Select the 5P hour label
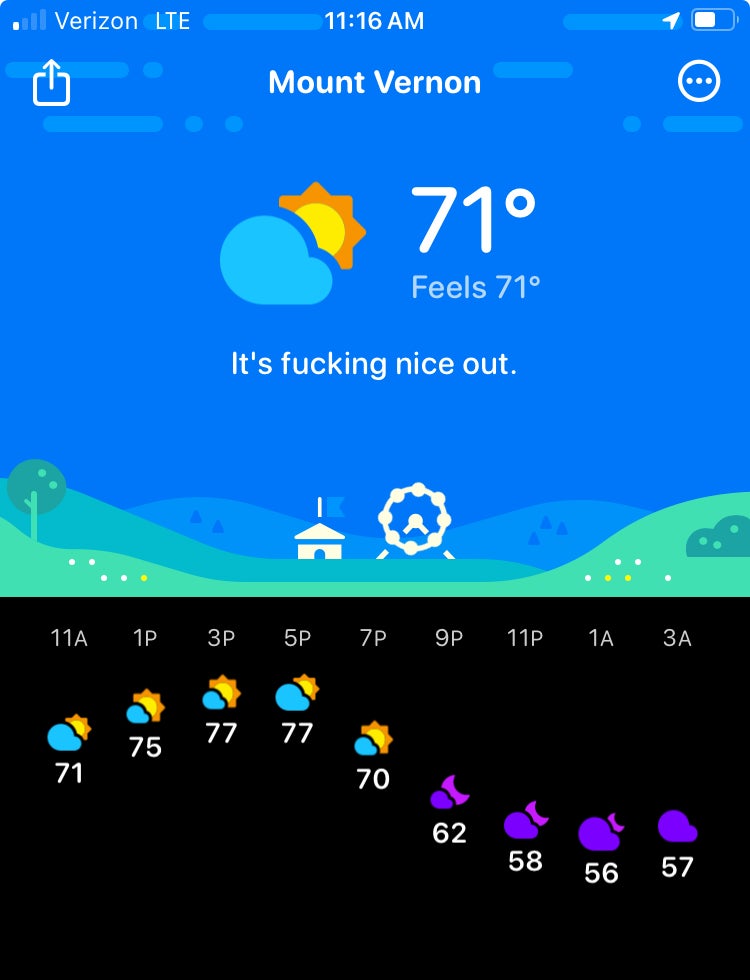 point(297,638)
